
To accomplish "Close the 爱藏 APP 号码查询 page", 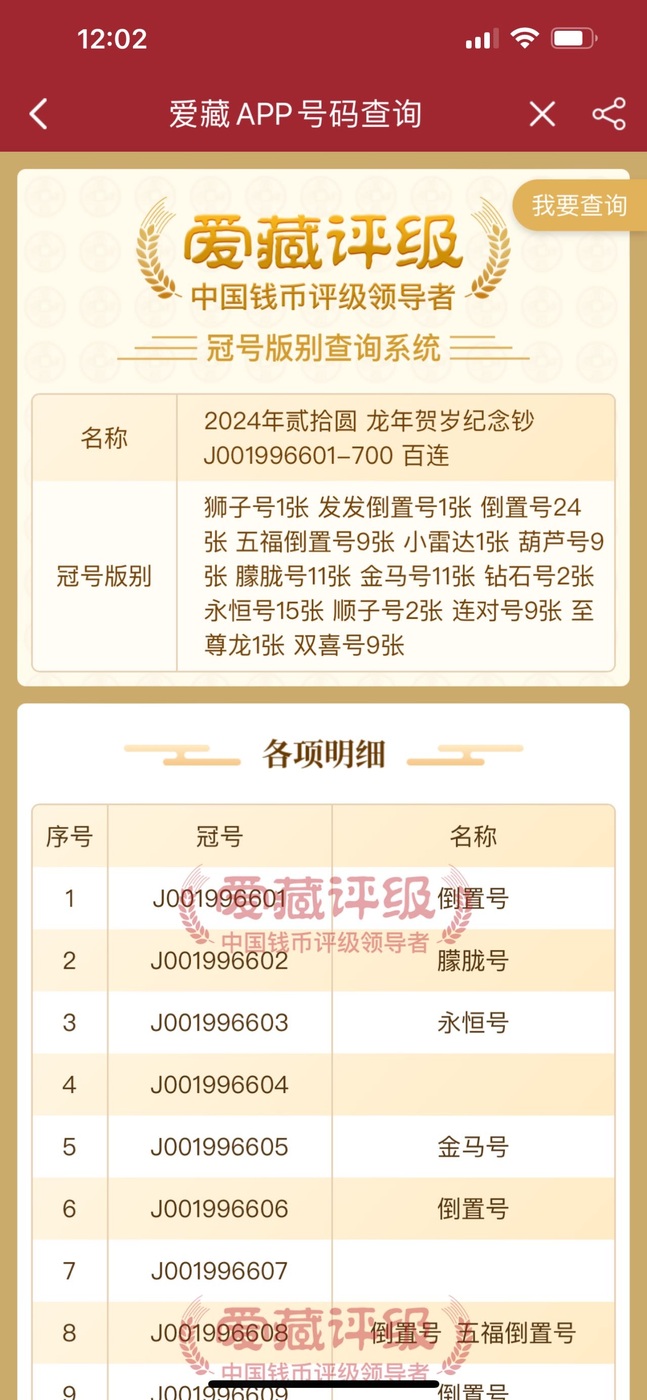I will pyautogui.click(x=542, y=114).
